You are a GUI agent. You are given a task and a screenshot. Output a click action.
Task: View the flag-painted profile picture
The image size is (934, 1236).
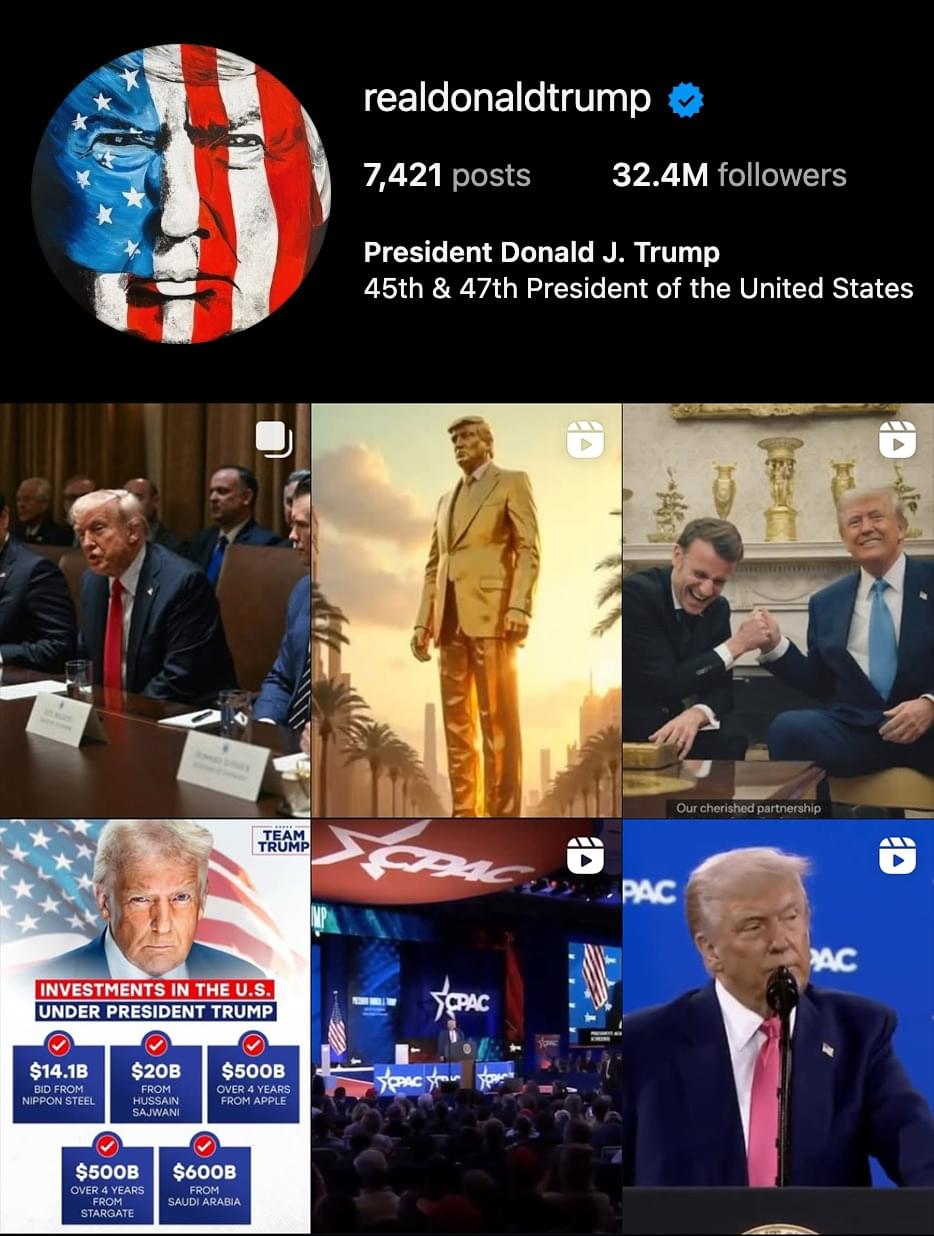pyautogui.click(x=181, y=194)
